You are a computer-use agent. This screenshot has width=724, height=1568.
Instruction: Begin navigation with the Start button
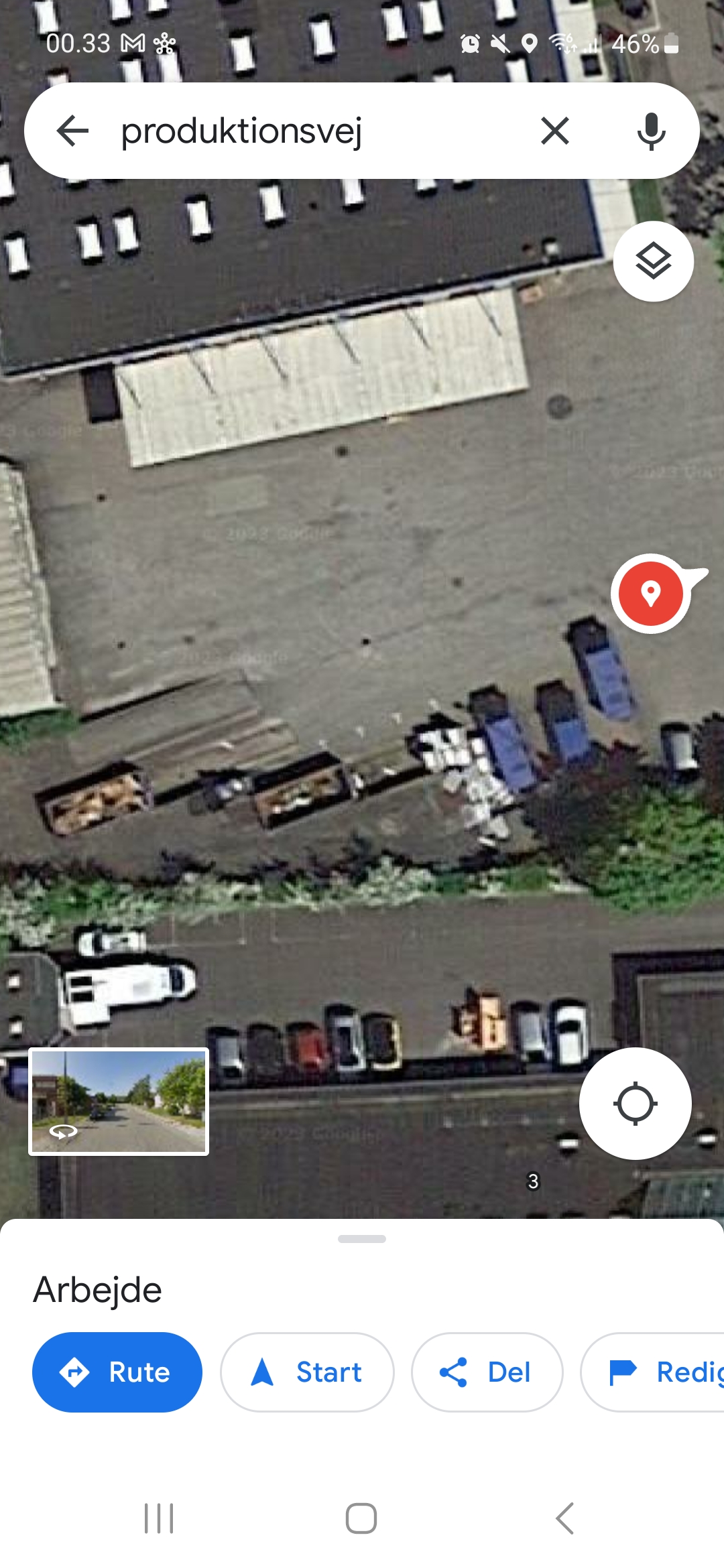click(307, 1372)
